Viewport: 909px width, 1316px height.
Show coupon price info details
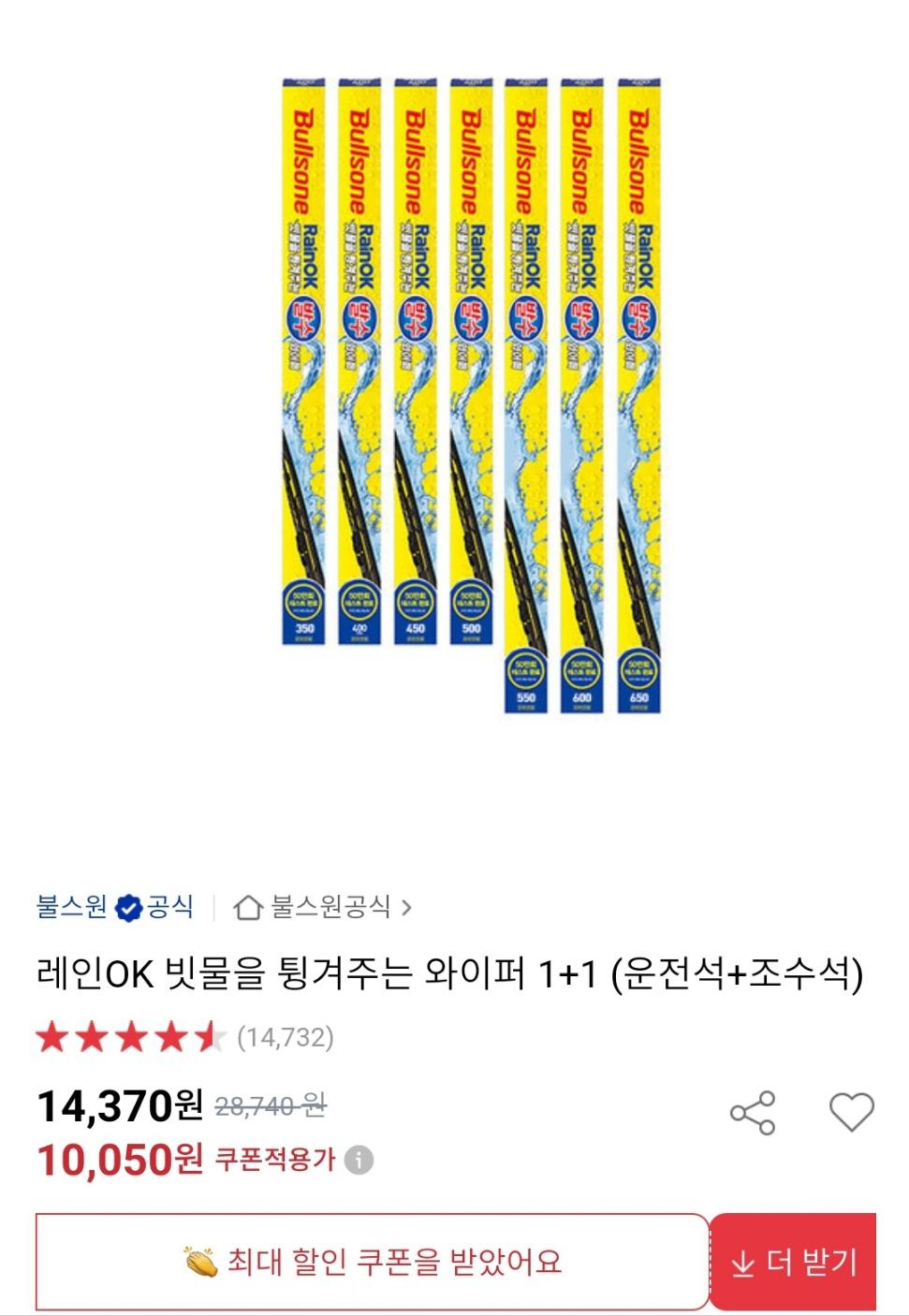359,1162
